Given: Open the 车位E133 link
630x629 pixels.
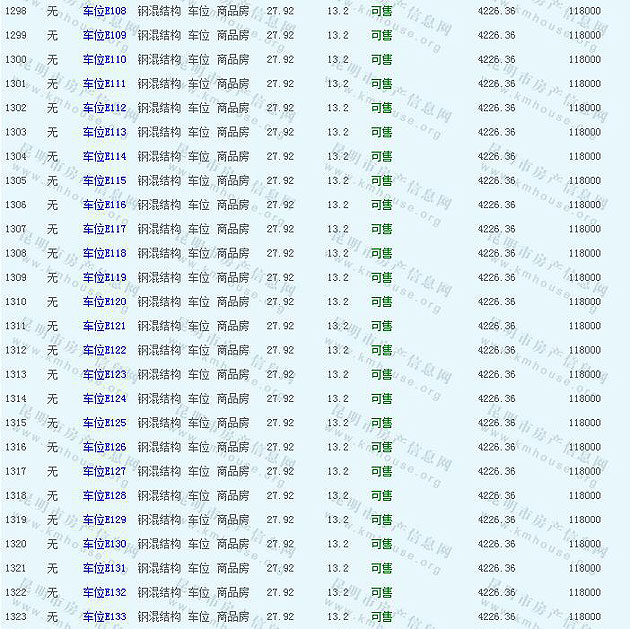Looking at the screenshot, I should tap(105, 617).
